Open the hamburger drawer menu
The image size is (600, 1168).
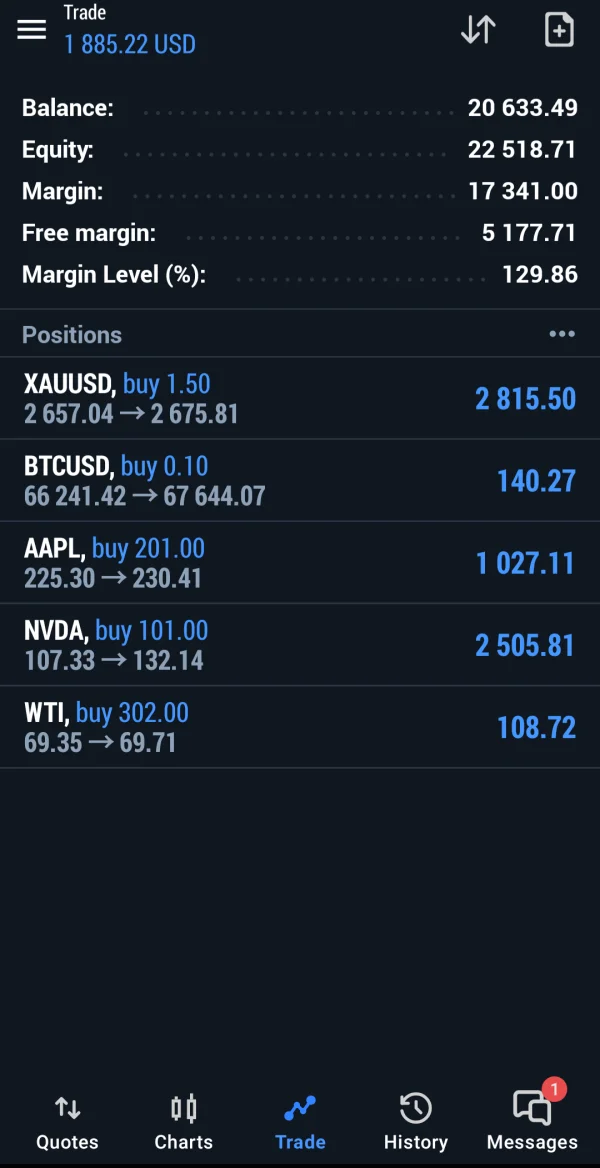pyautogui.click(x=32, y=29)
